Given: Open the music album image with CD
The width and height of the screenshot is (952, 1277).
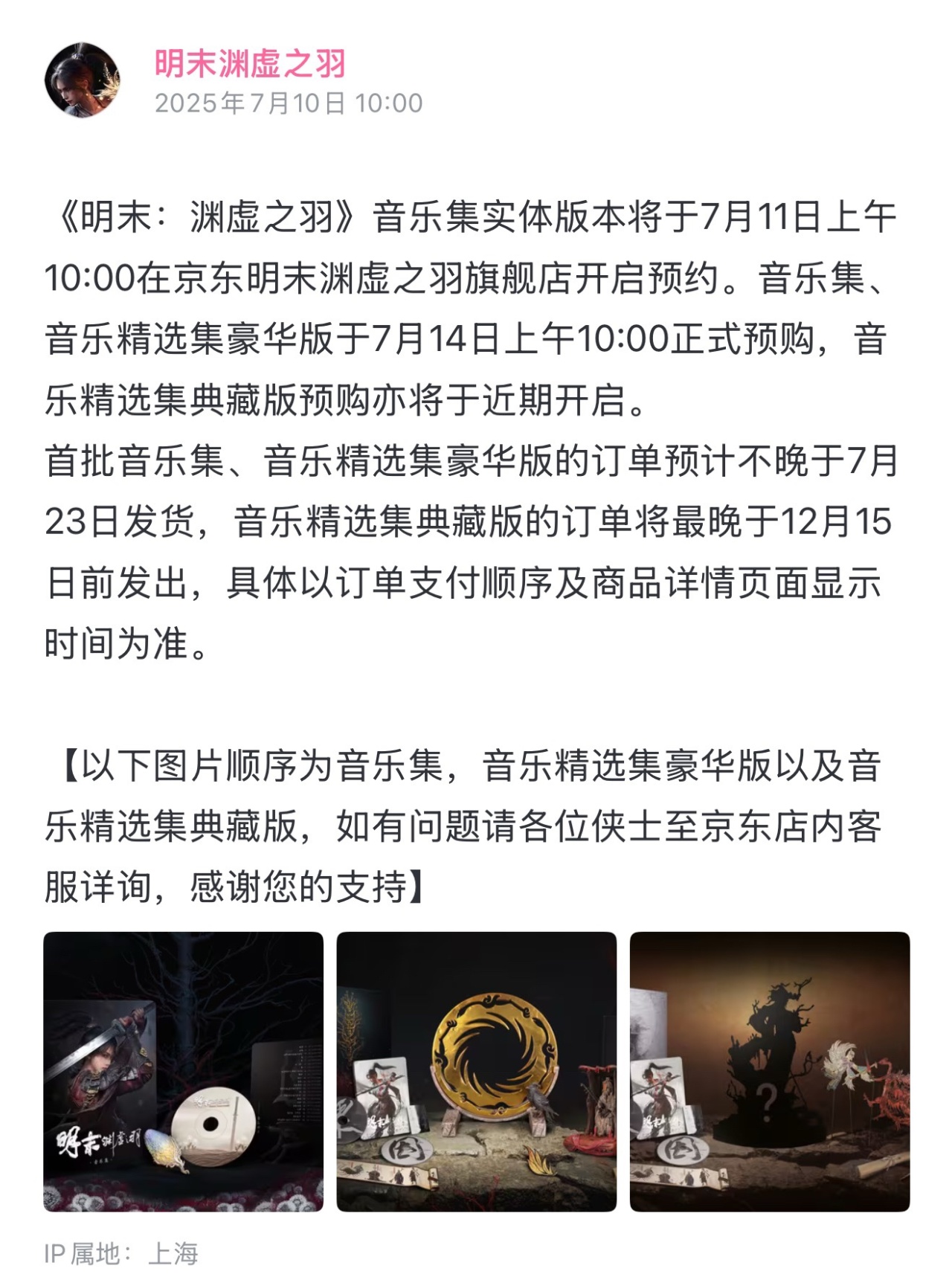Looking at the screenshot, I should [183, 1071].
